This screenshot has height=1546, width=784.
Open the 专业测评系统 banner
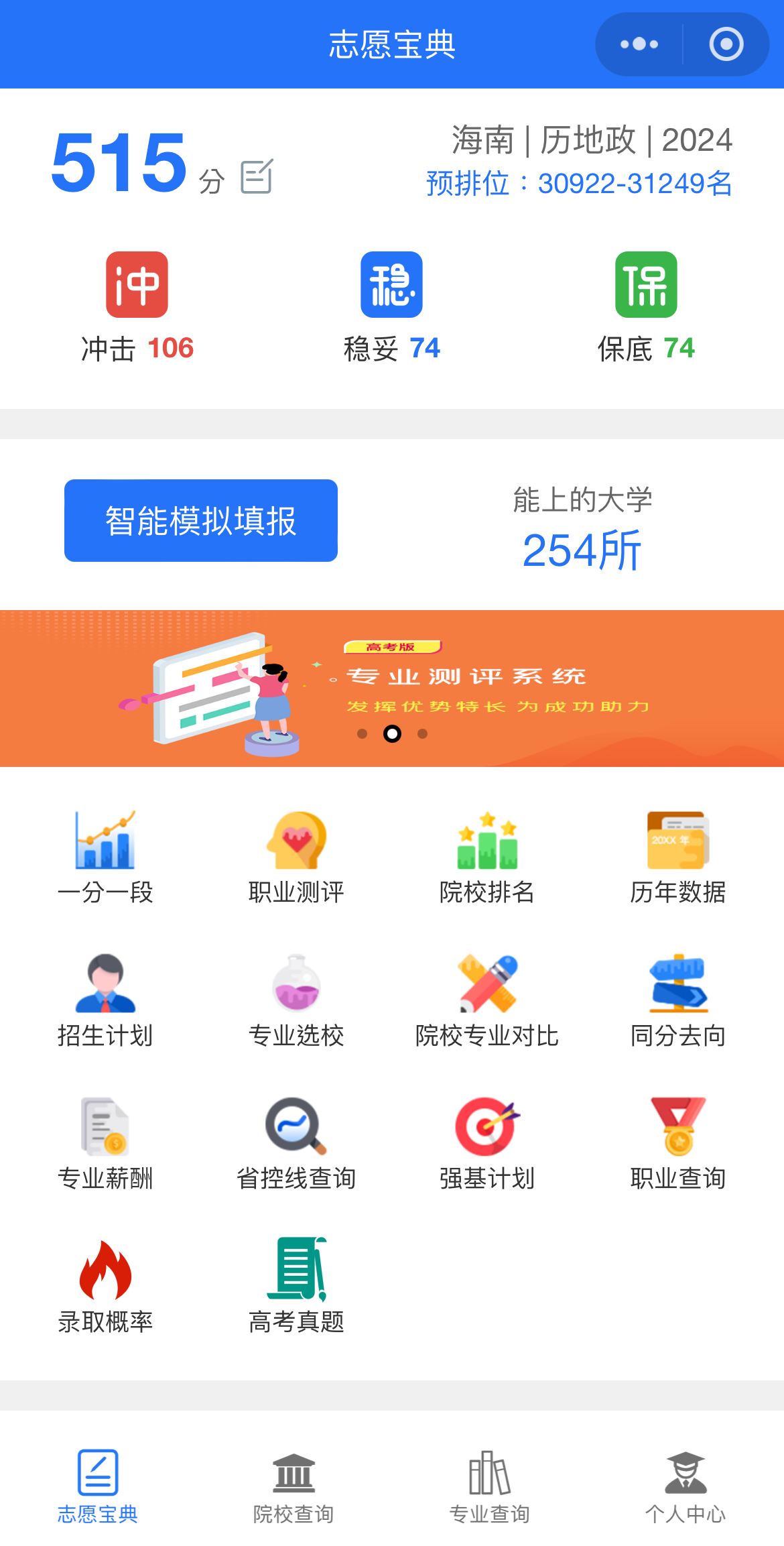(392, 687)
